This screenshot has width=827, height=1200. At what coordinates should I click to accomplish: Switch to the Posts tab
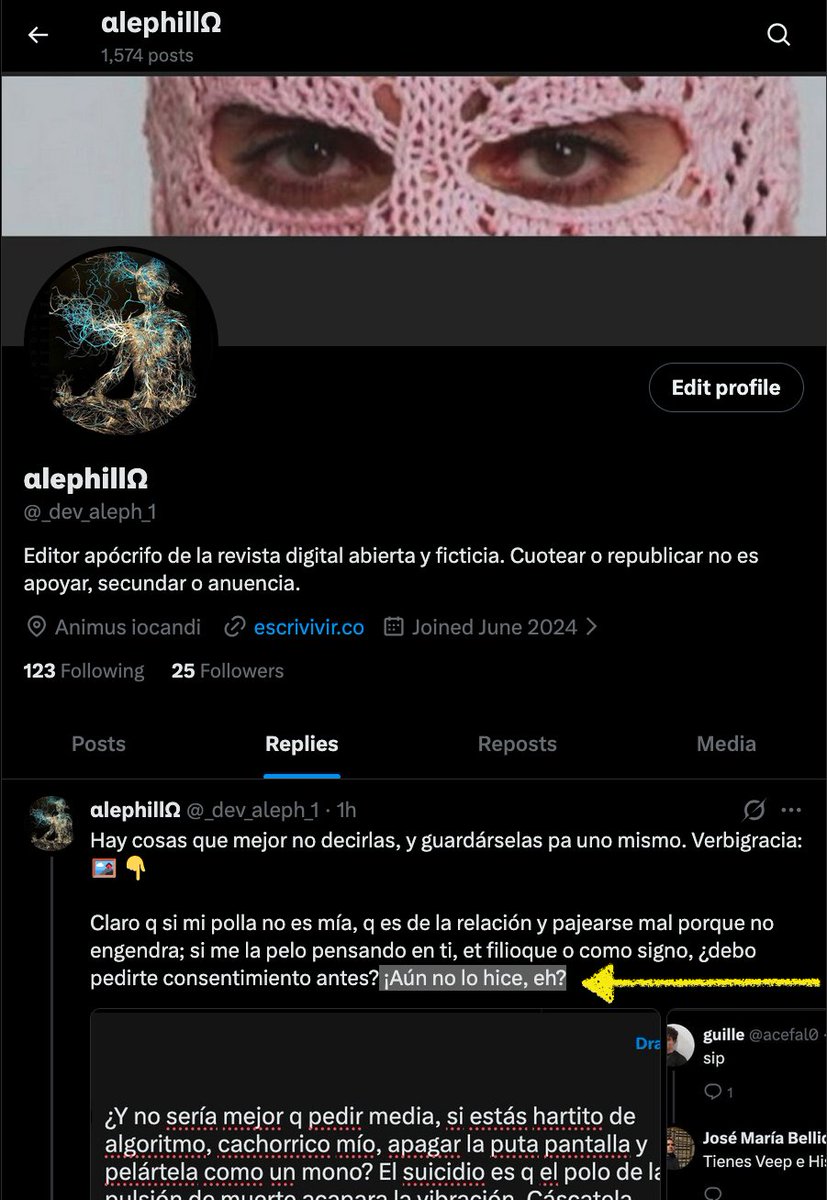pos(99,744)
